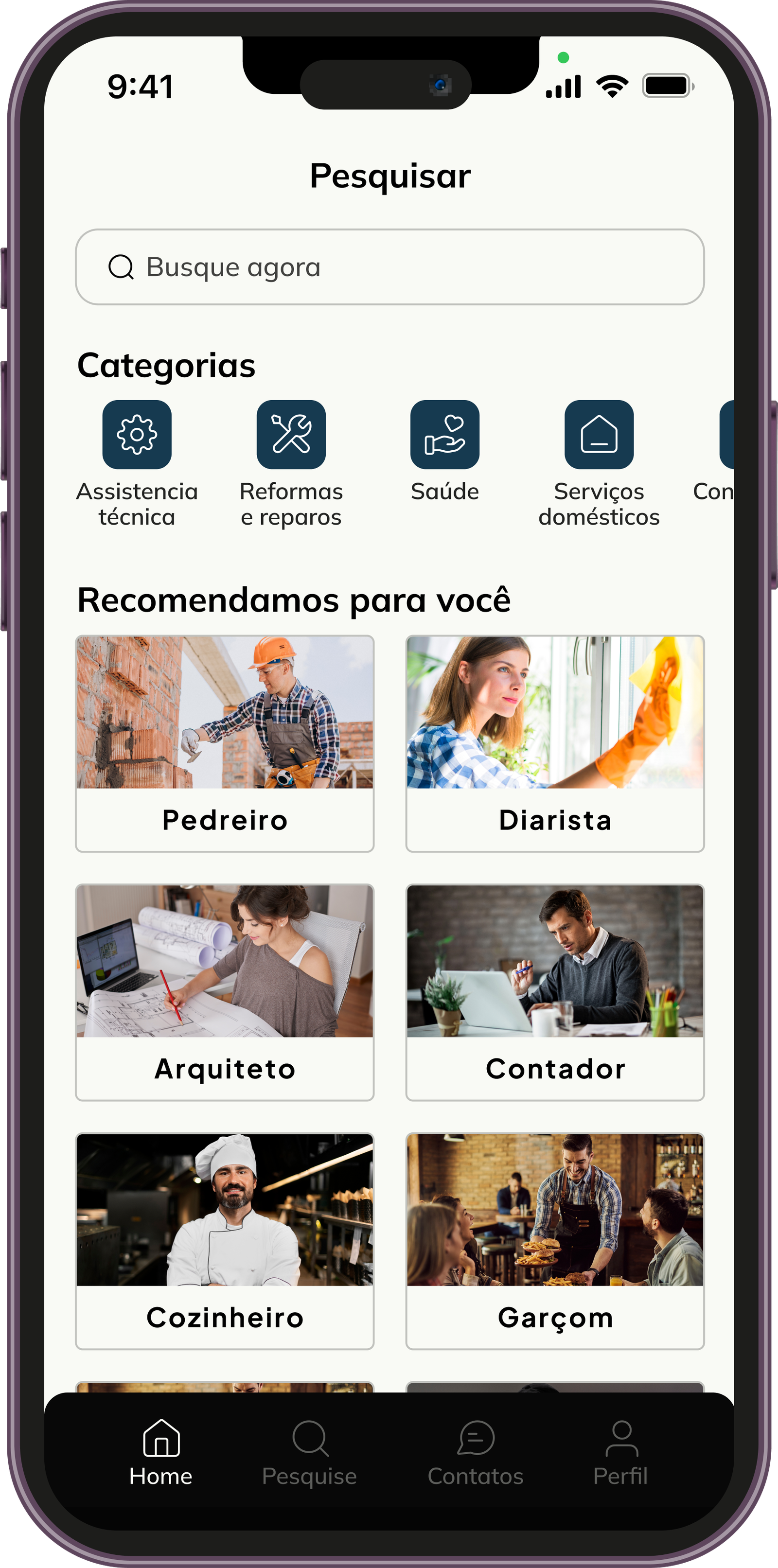778x1568 pixels.
Task: Open the Contatos tab
Action: 476,1453
